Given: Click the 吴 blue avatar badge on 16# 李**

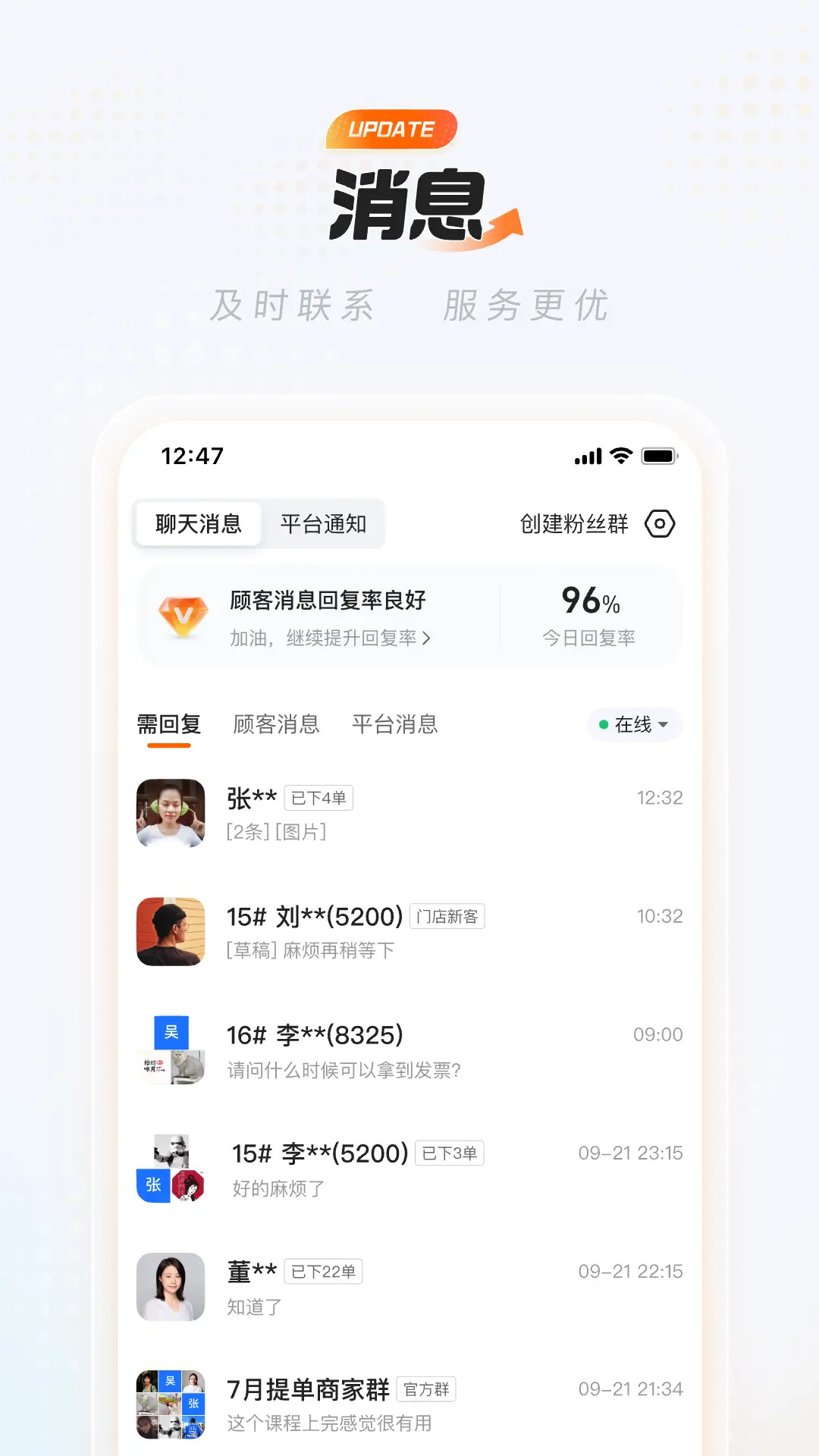Looking at the screenshot, I should click(171, 1031).
